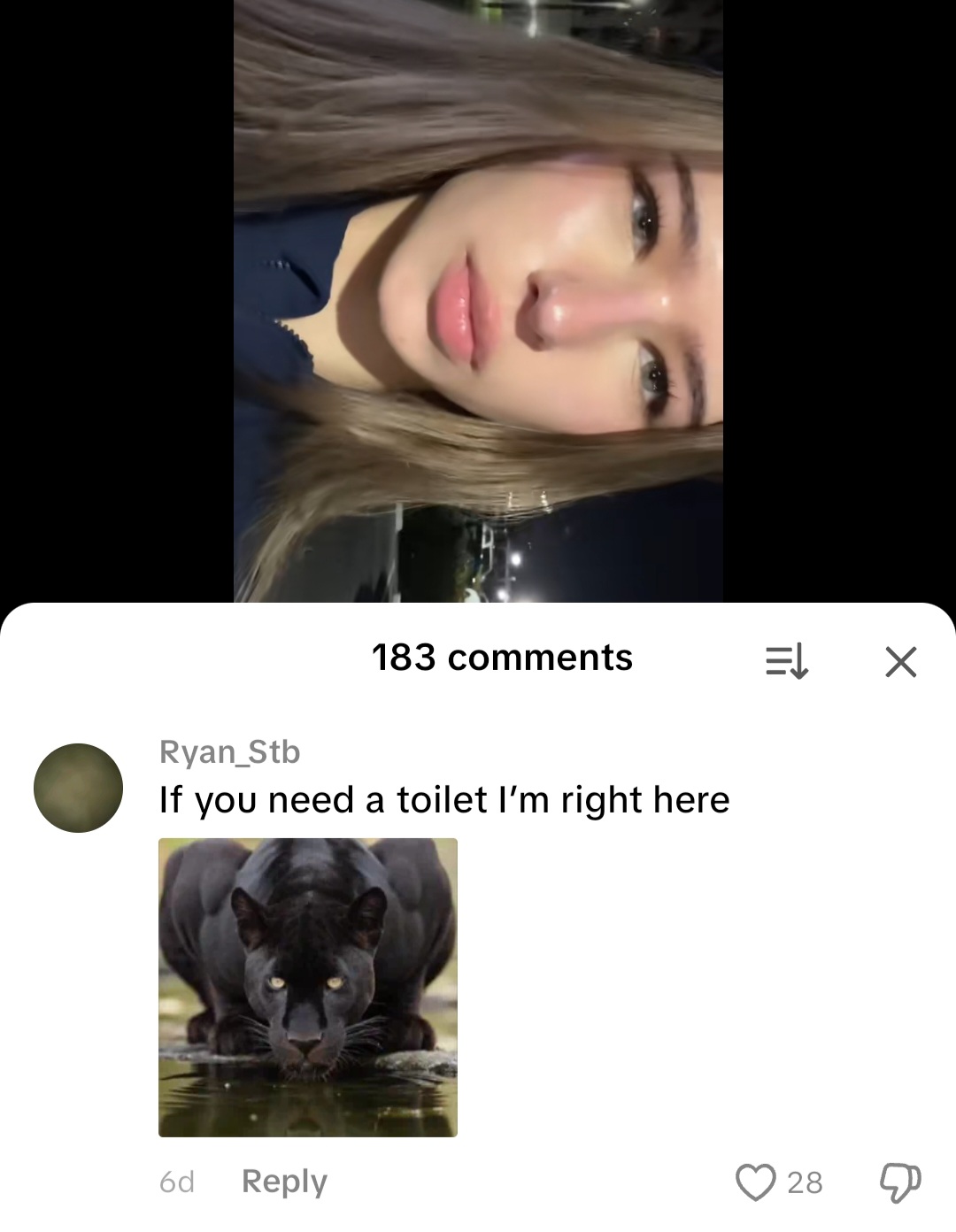Dislike Ryan_Stb's comment
Viewport: 956px width, 1232px height.
(900, 1182)
